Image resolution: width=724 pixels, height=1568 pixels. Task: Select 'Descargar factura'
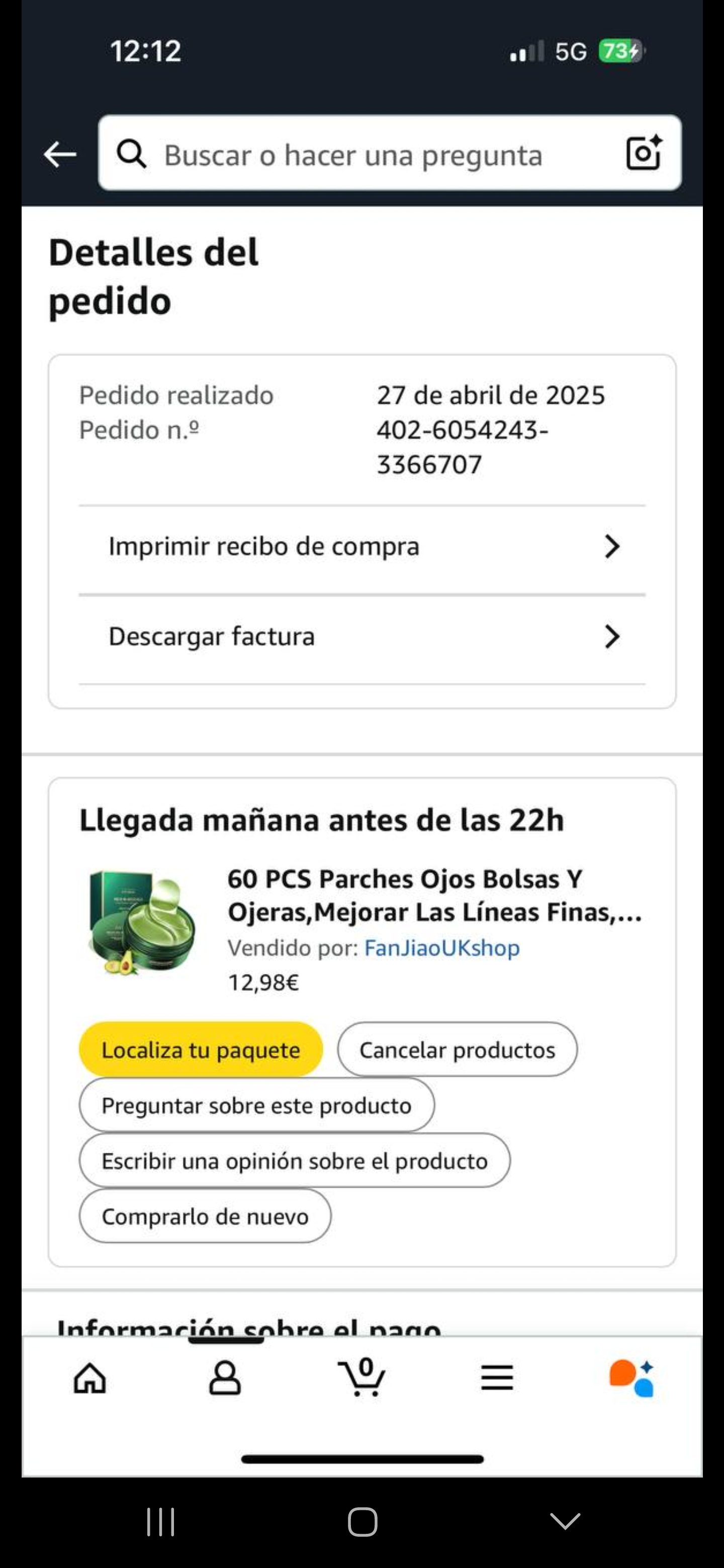(x=361, y=637)
